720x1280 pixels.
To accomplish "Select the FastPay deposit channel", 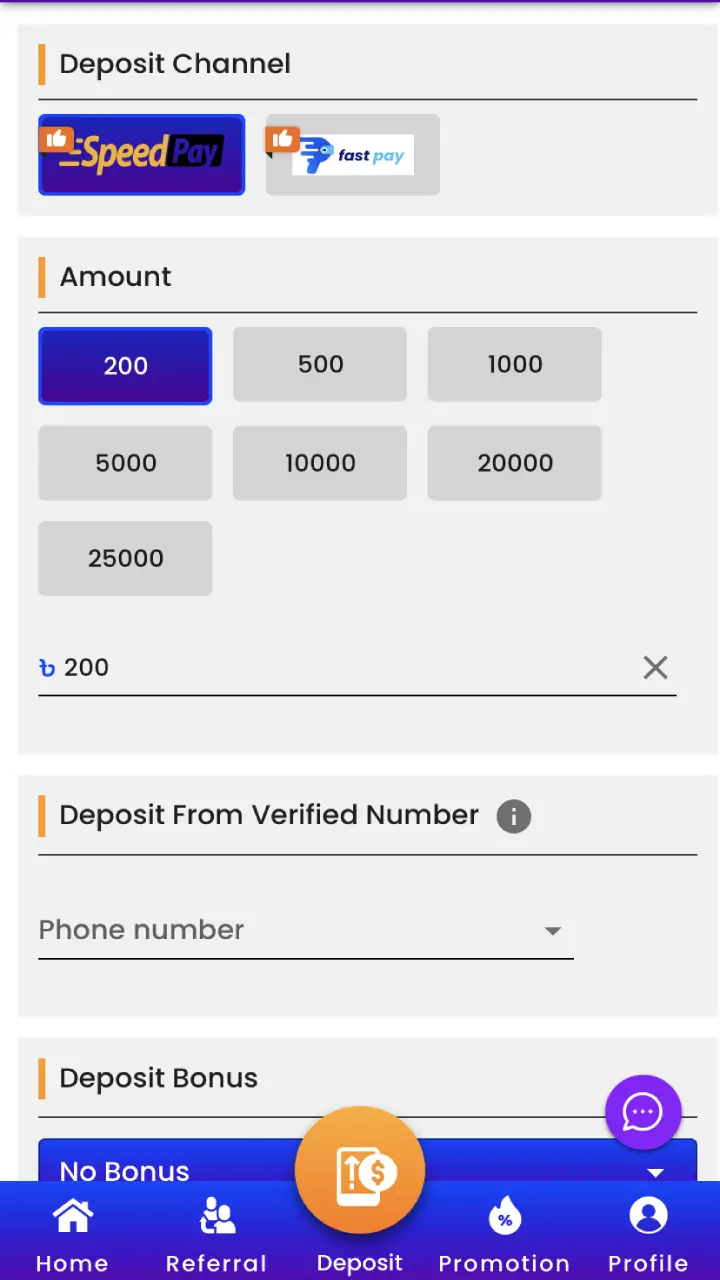I will click(x=352, y=154).
